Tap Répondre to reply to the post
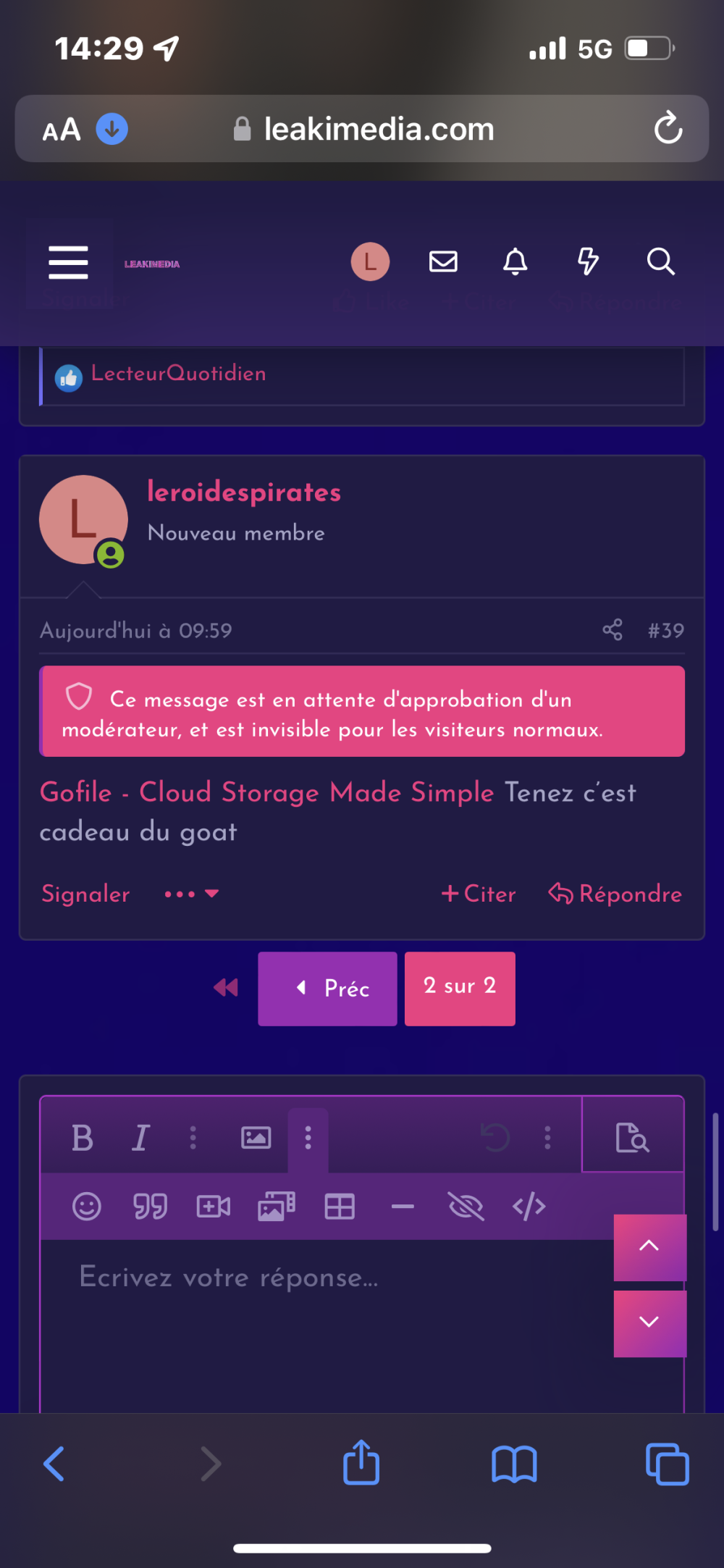724x1568 pixels. [x=615, y=894]
